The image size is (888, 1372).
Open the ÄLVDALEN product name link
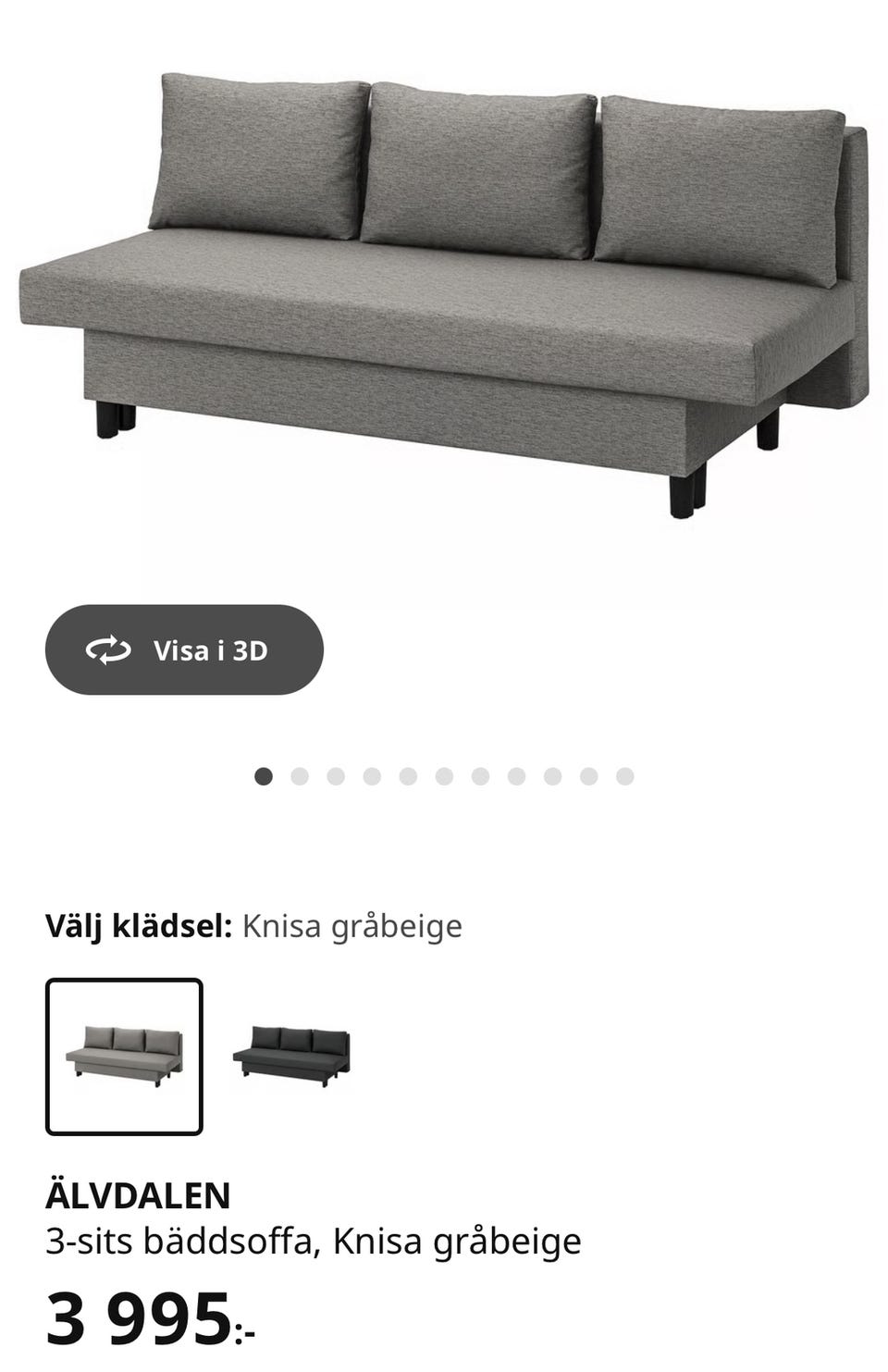pos(141,1195)
